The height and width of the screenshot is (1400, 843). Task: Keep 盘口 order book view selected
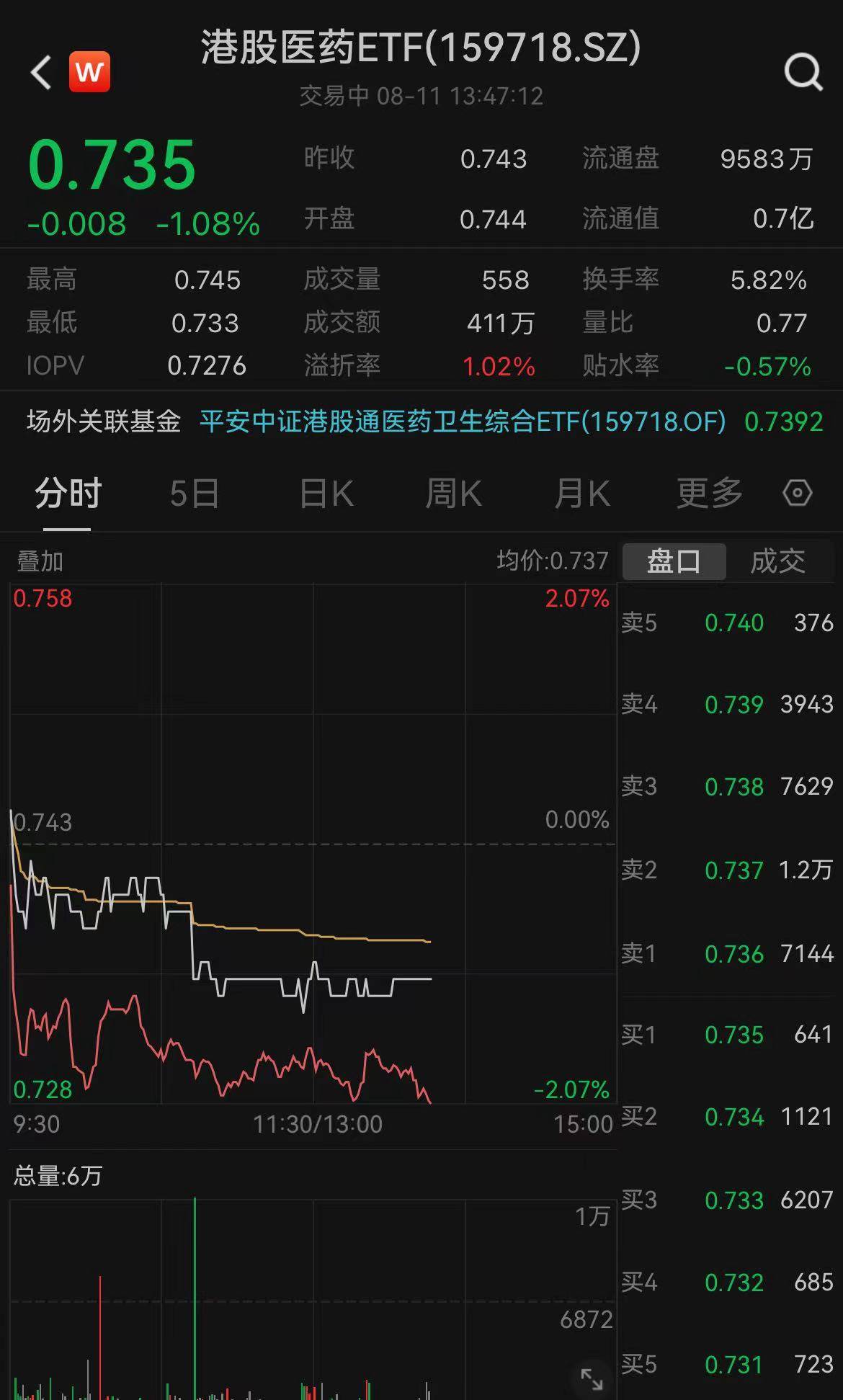pyautogui.click(x=674, y=561)
